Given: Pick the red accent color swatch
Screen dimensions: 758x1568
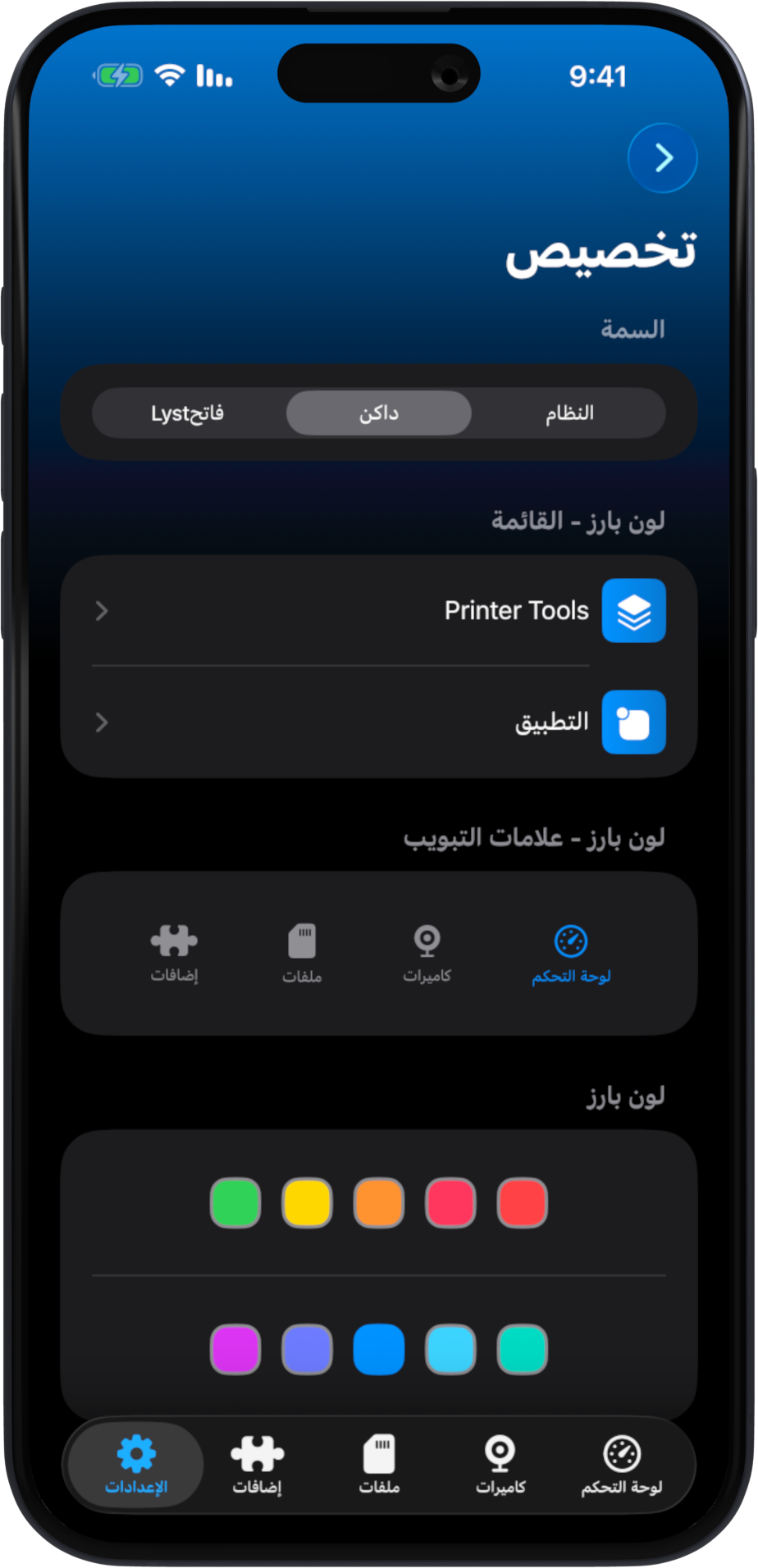Looking at the screenshot, I should click(523, 1203).
